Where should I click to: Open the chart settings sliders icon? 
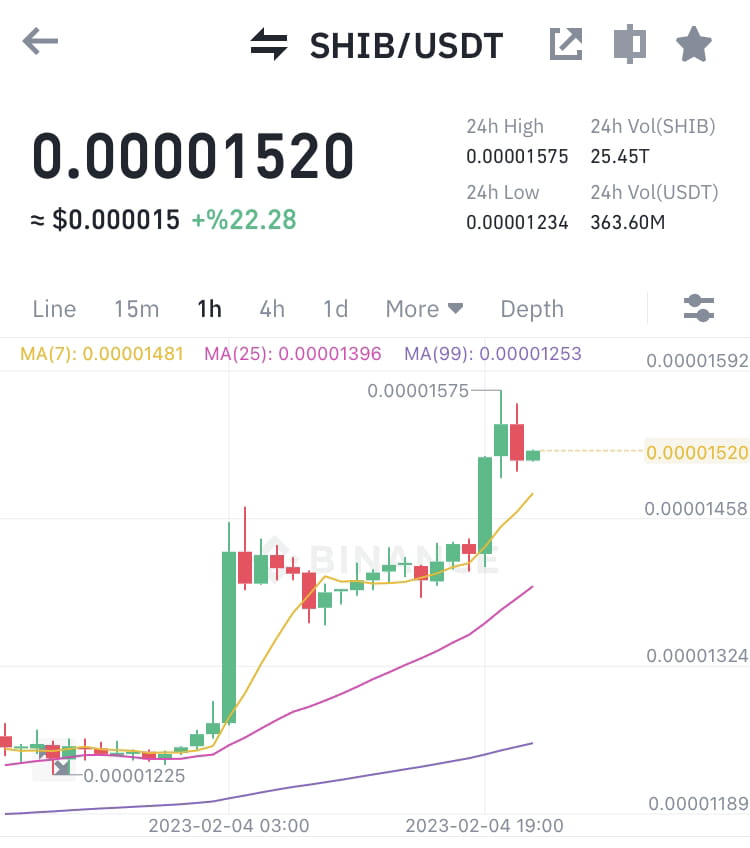click(698, 308)
